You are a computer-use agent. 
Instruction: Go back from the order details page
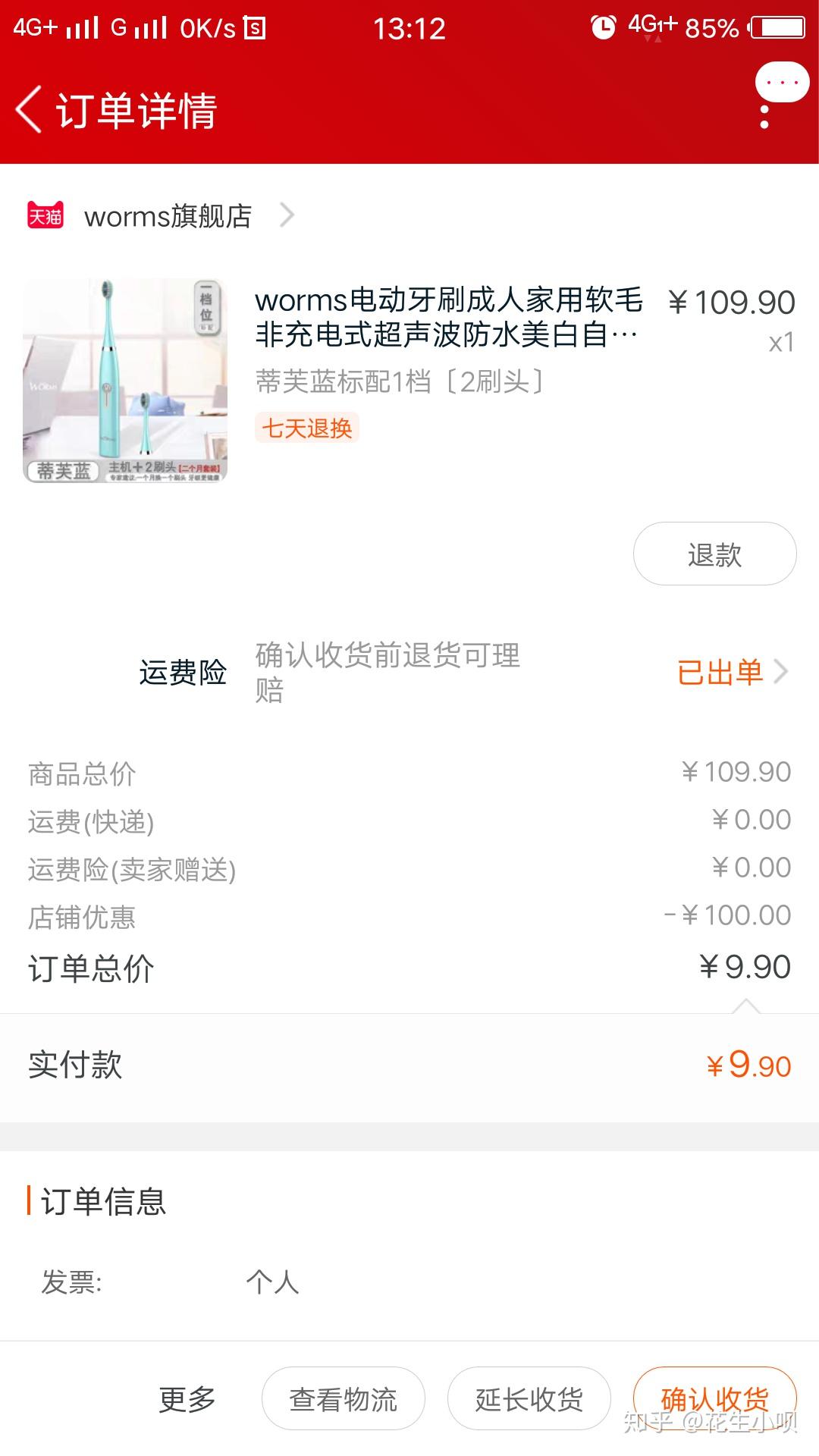pos(29,110)
